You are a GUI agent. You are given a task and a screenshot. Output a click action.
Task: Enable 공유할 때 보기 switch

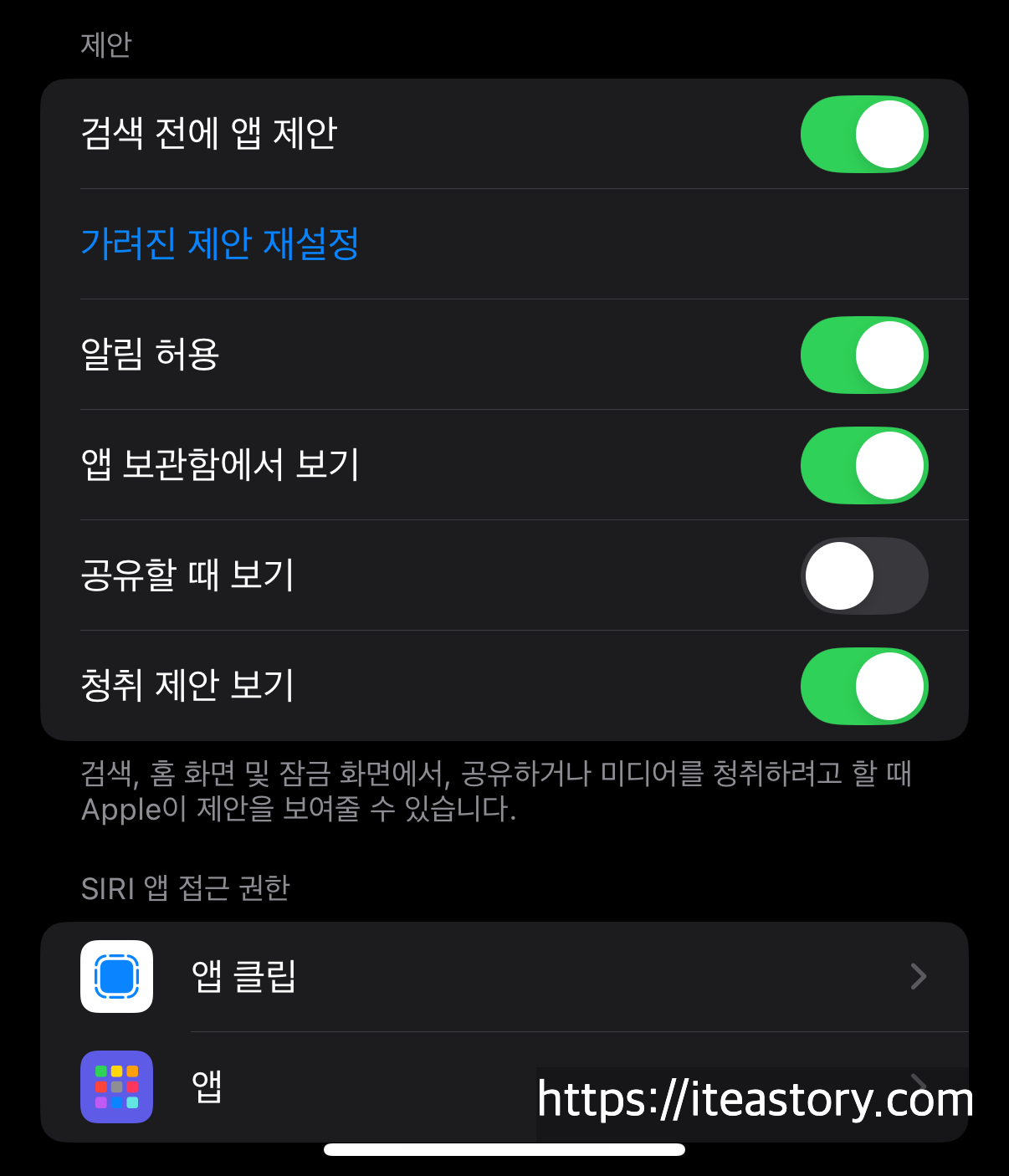864,575
